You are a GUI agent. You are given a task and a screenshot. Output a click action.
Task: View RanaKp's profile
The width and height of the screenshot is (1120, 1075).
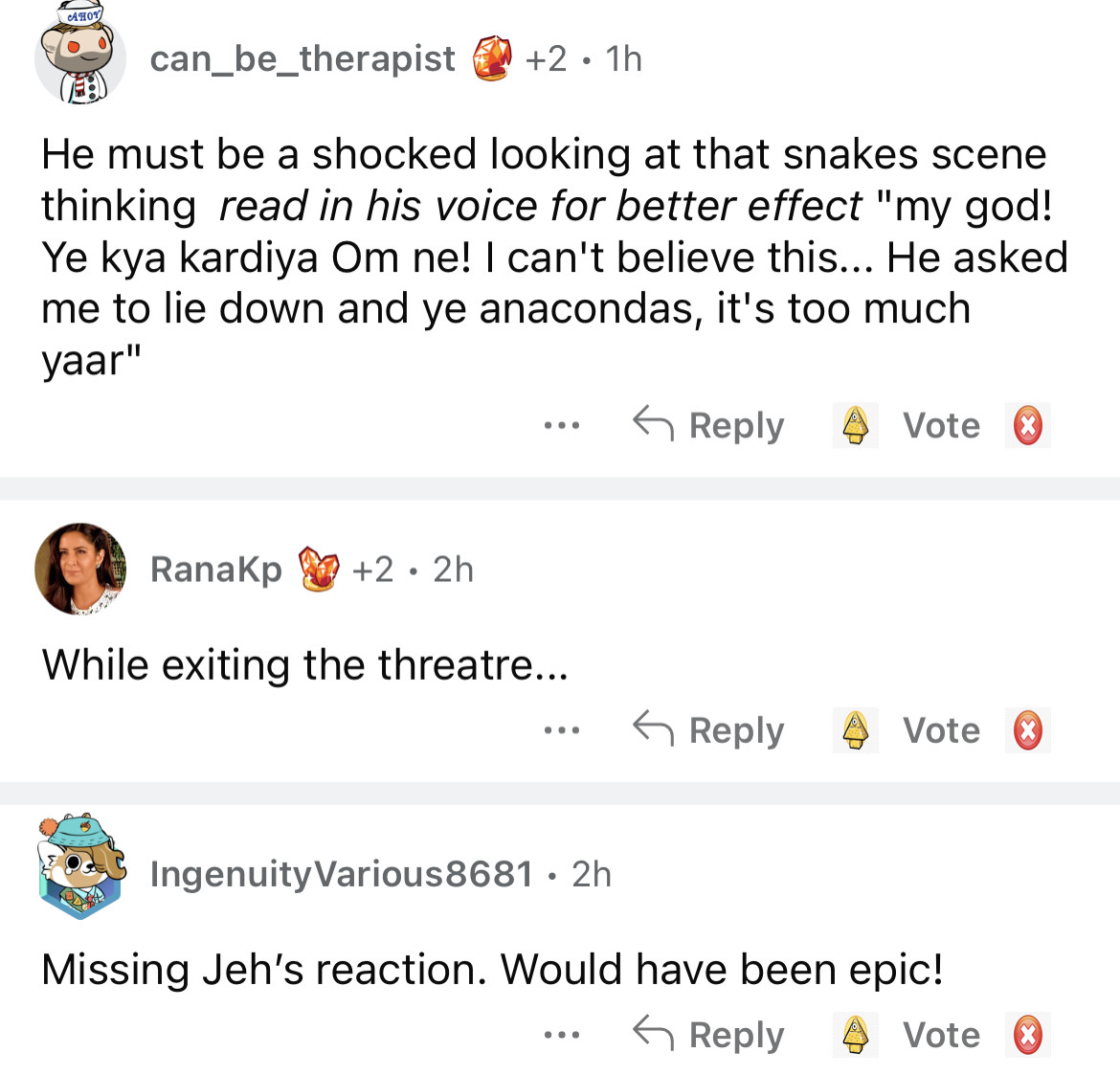point(216,570)
